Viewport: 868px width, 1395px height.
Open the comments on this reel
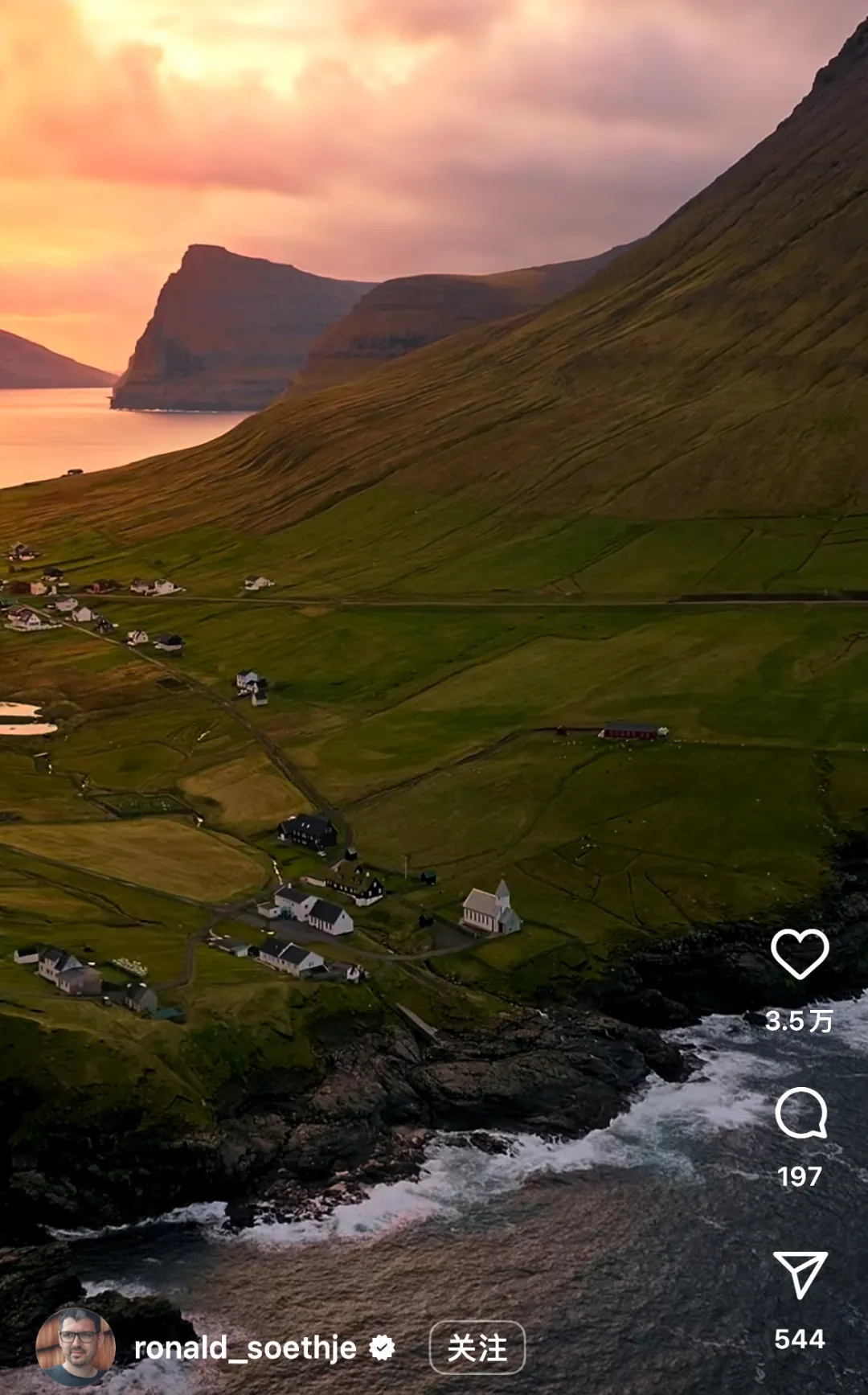coord(800,1114)
